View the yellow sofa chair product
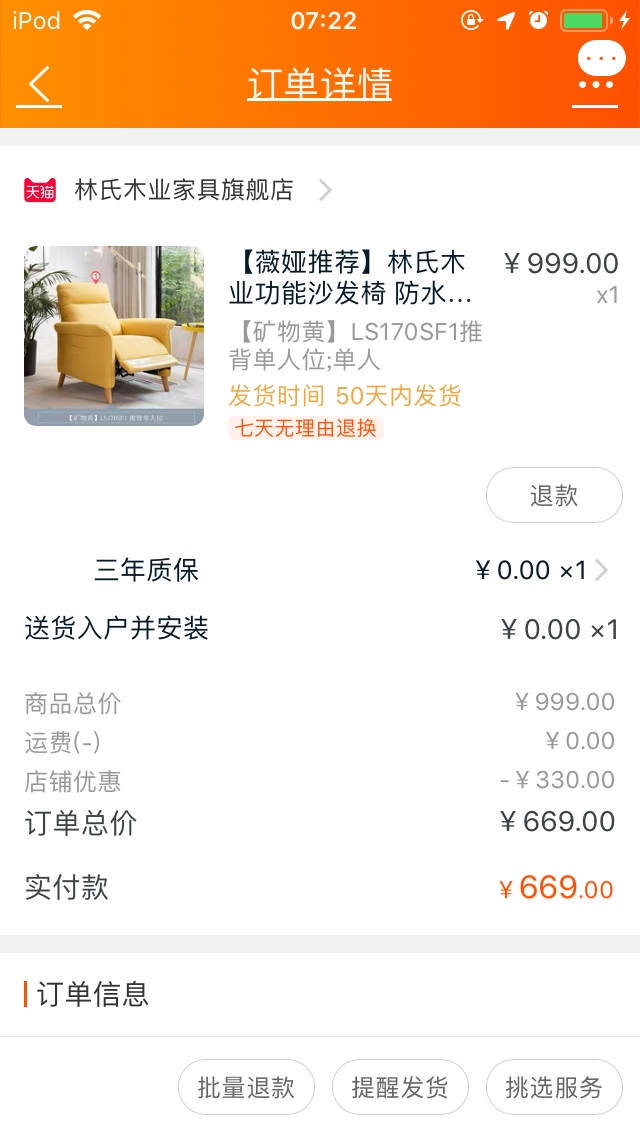640x1136 pixels. point(114,336)
